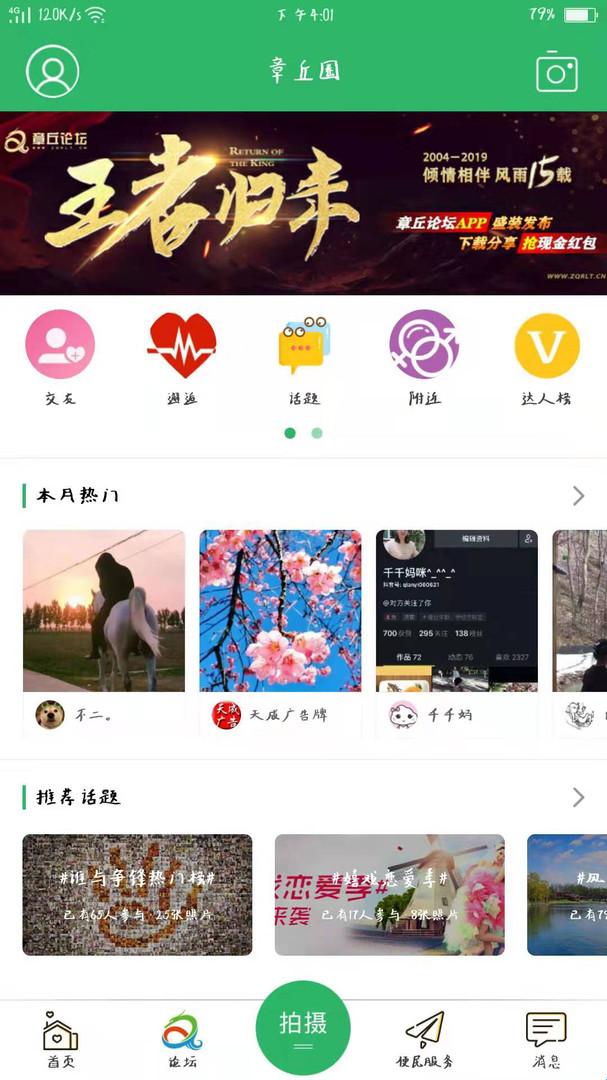
Task: Switch to the 消息 tab
Action: pyautogui.click(x=546, y=1041)
